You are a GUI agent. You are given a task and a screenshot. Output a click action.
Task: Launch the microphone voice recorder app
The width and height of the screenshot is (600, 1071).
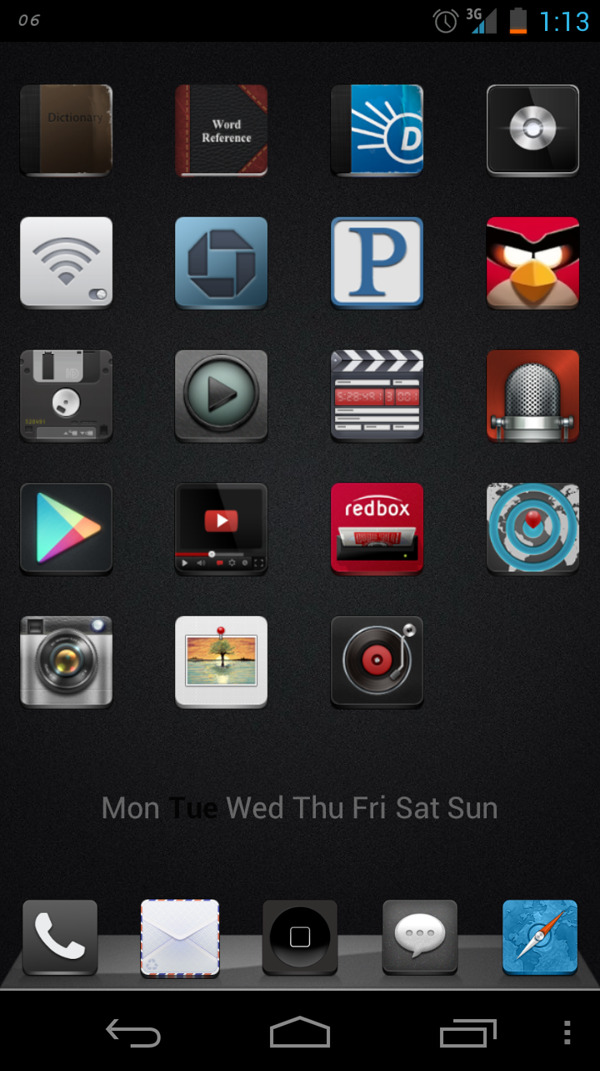pos(532,395)
